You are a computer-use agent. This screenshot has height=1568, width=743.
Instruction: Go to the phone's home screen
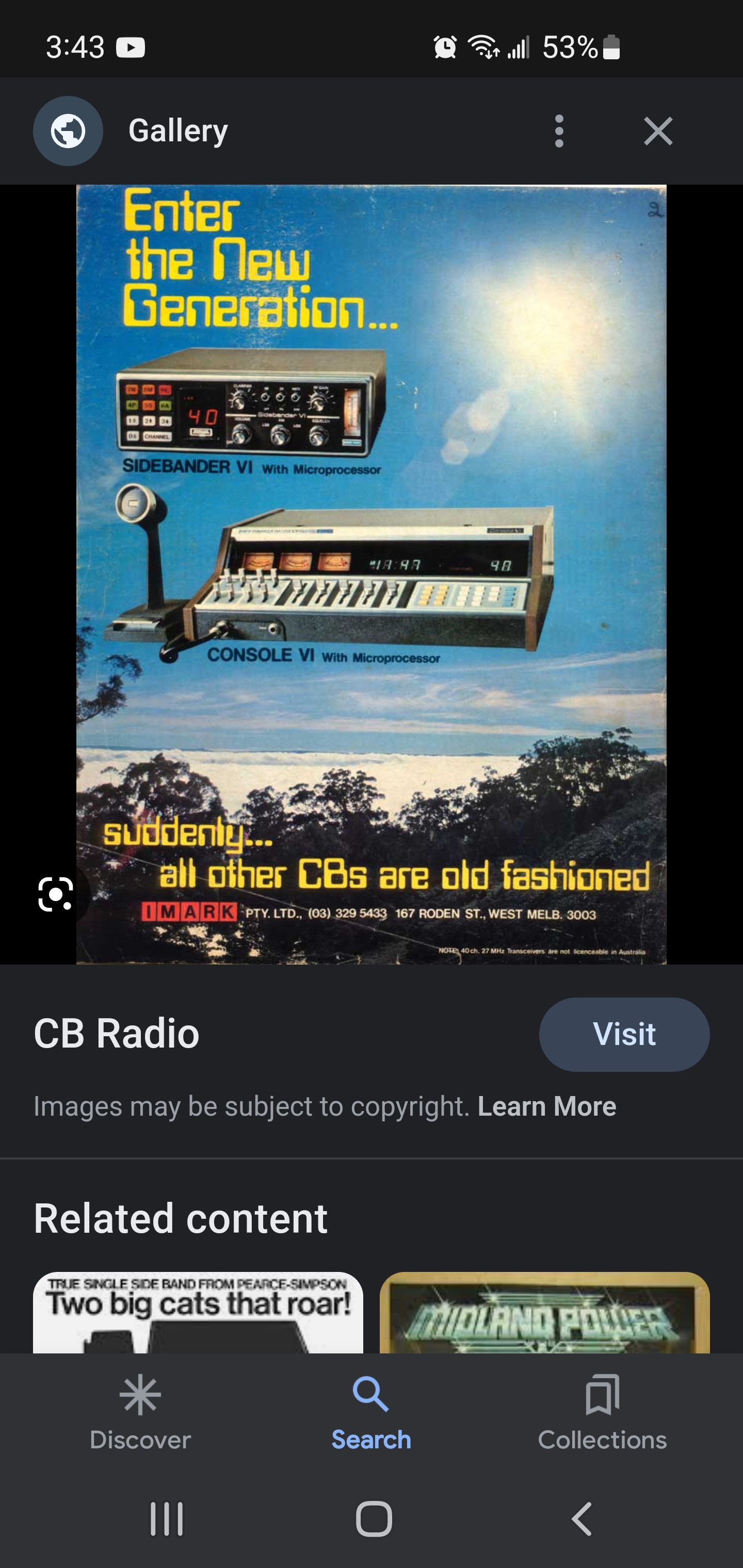coord(374,1518)
